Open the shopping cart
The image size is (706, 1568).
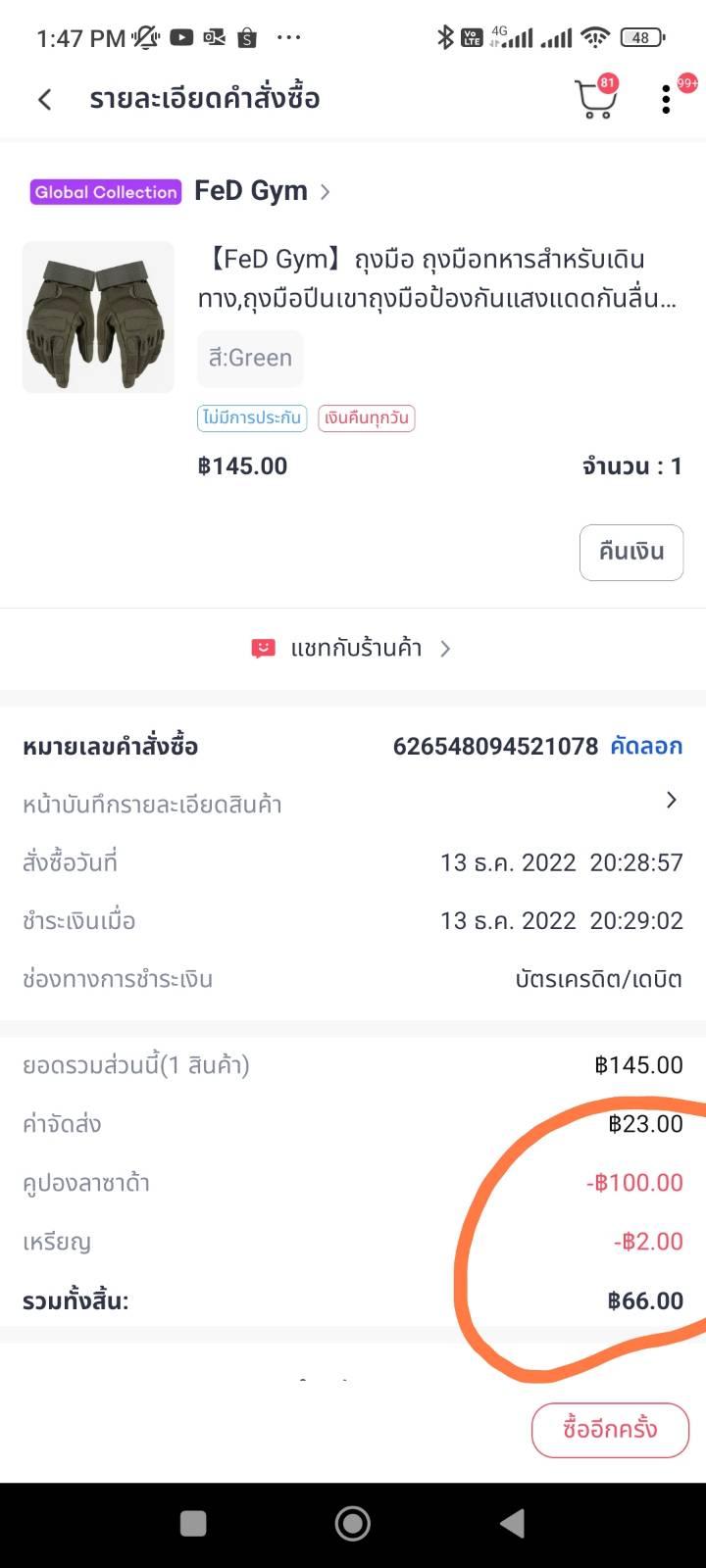coord(595,99)
